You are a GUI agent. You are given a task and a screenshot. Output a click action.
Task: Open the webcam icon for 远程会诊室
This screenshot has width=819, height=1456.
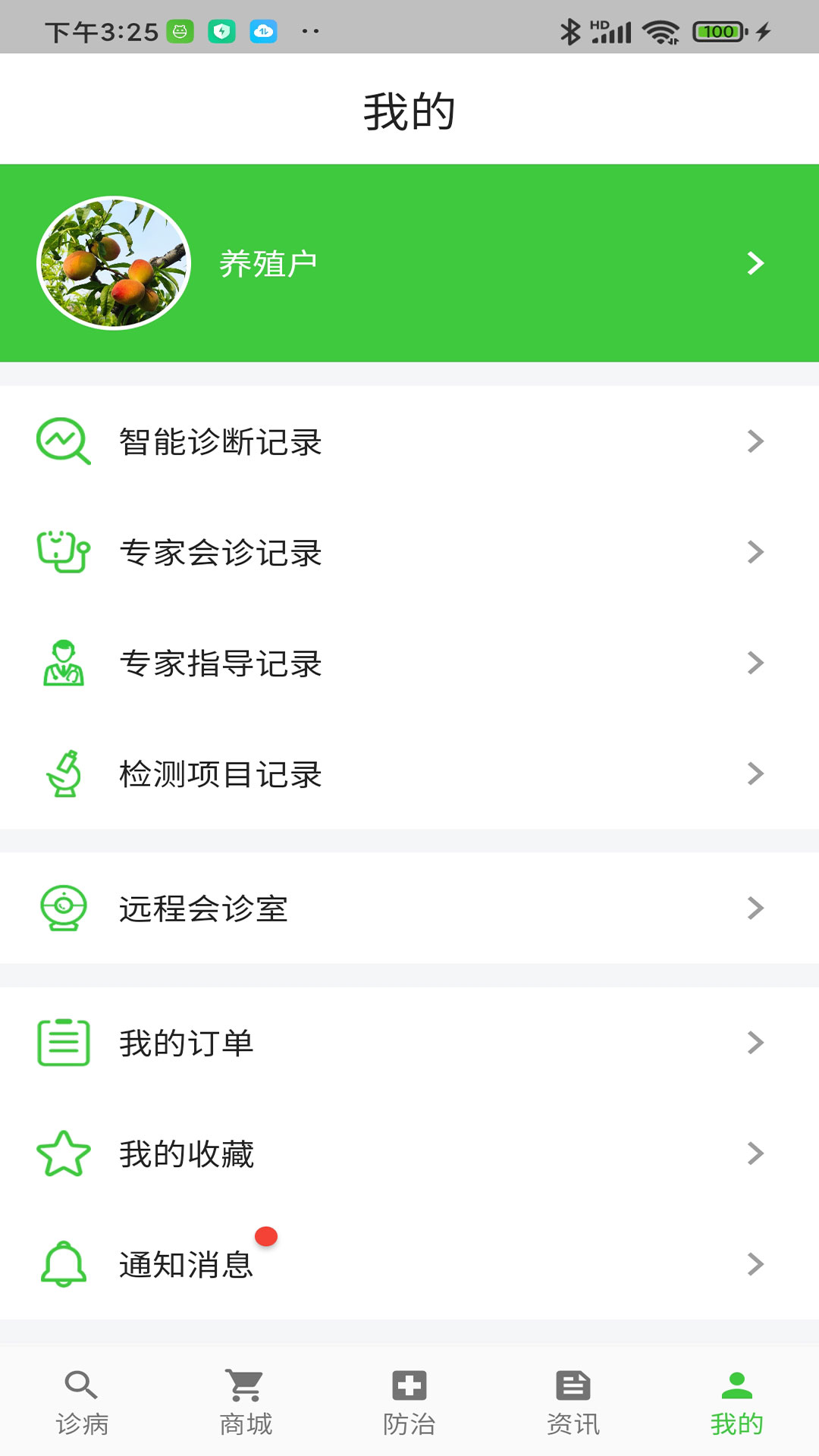(64, 908)
